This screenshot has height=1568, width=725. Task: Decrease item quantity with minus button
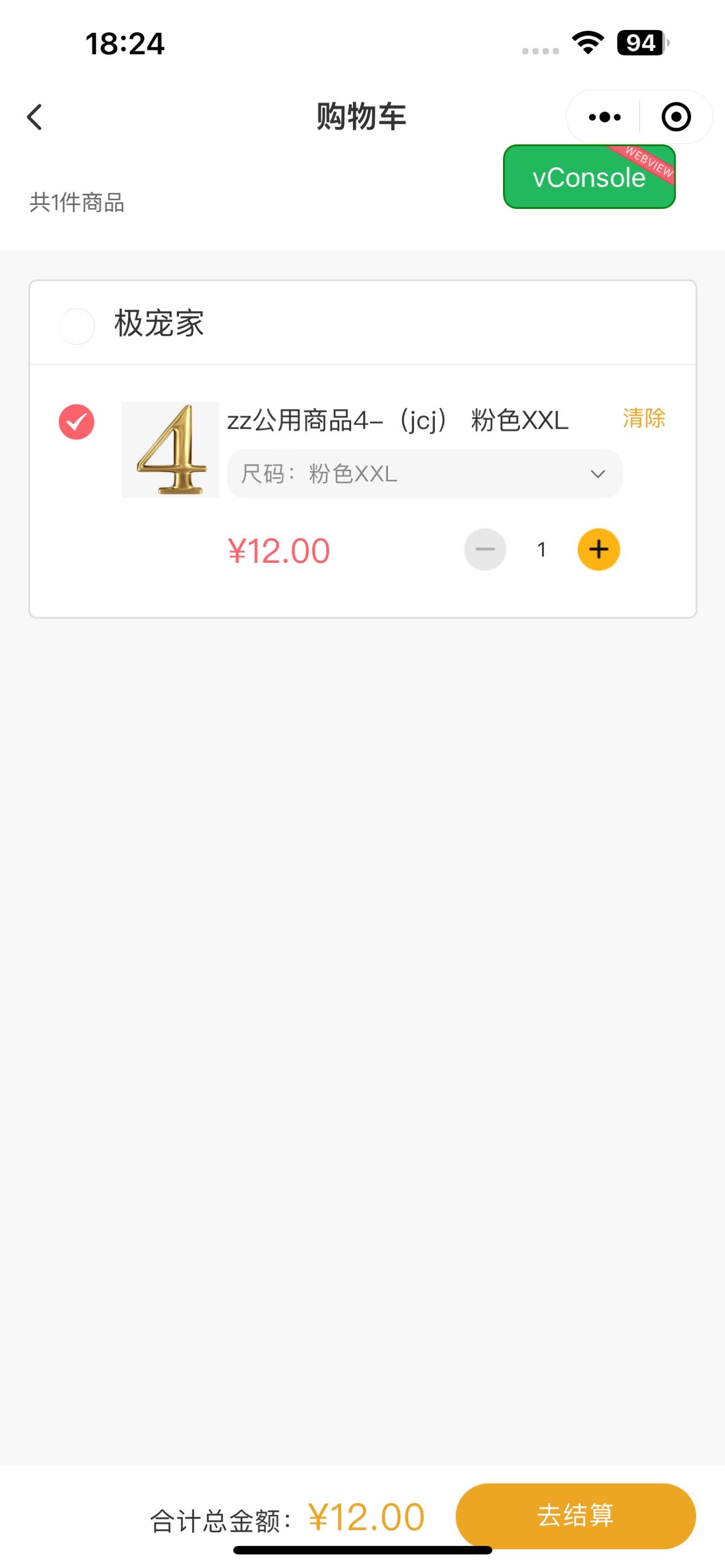485,550
